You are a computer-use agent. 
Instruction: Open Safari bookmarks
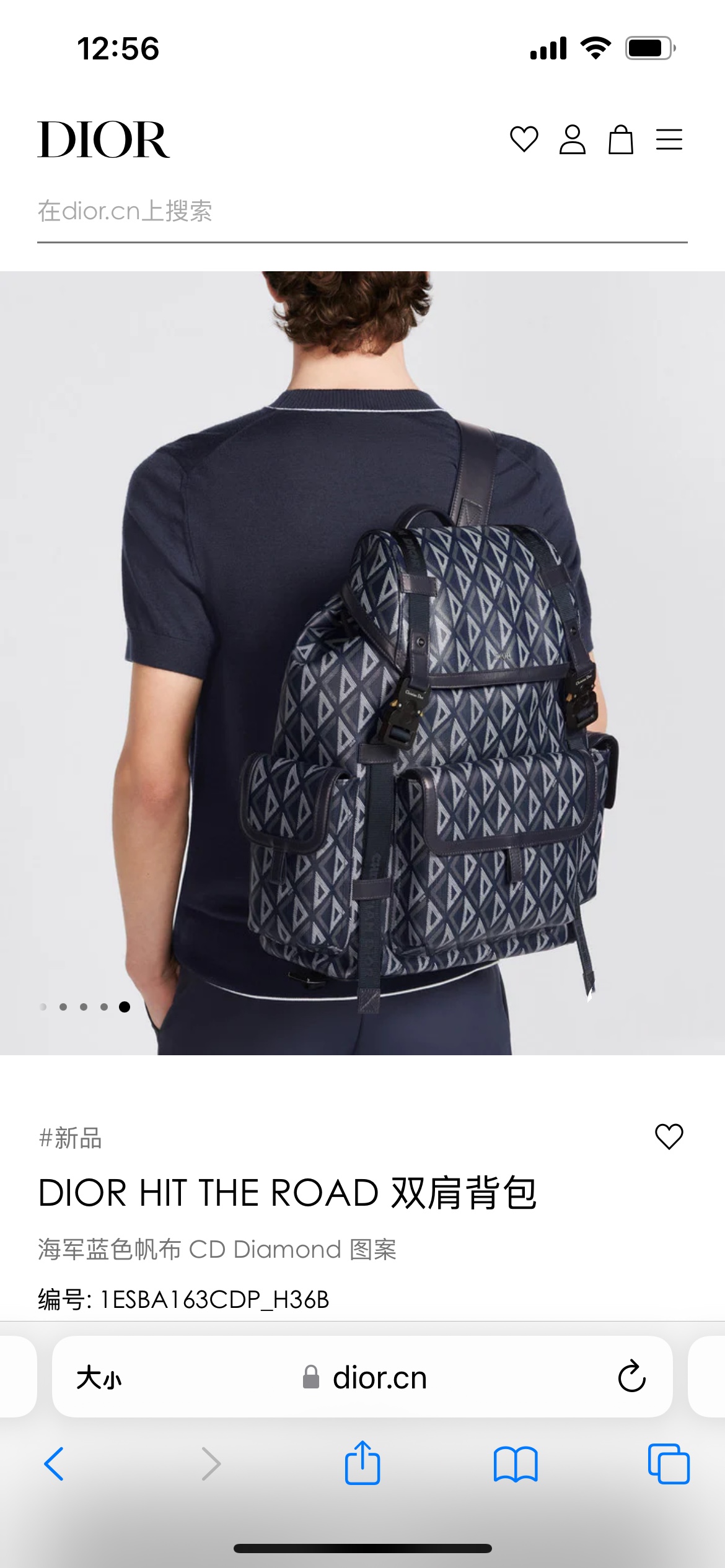click(516, 1464)
